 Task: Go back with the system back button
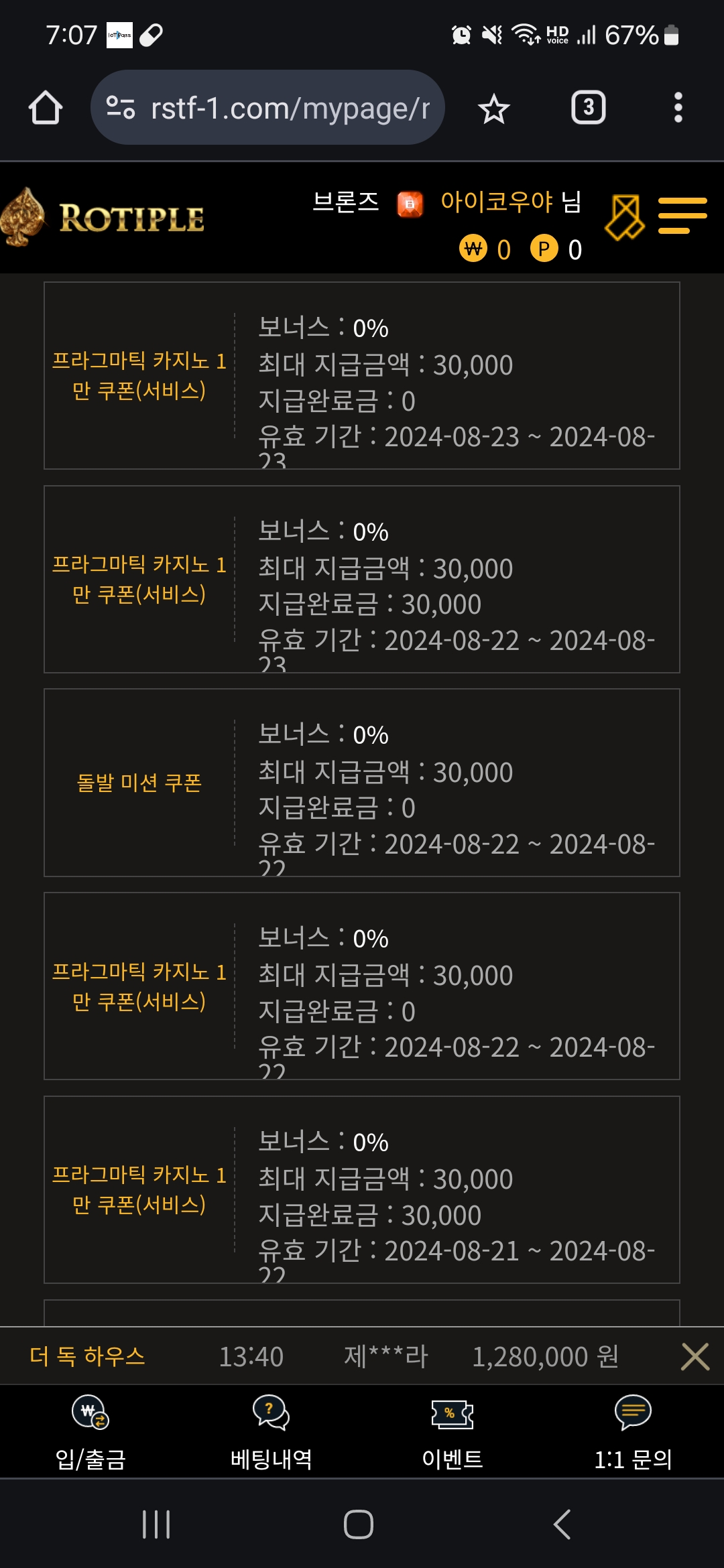click(x=562, y=1524)
